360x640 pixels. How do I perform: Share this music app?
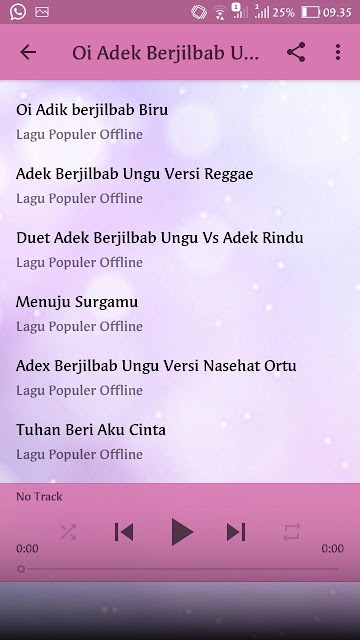[296, 52]
